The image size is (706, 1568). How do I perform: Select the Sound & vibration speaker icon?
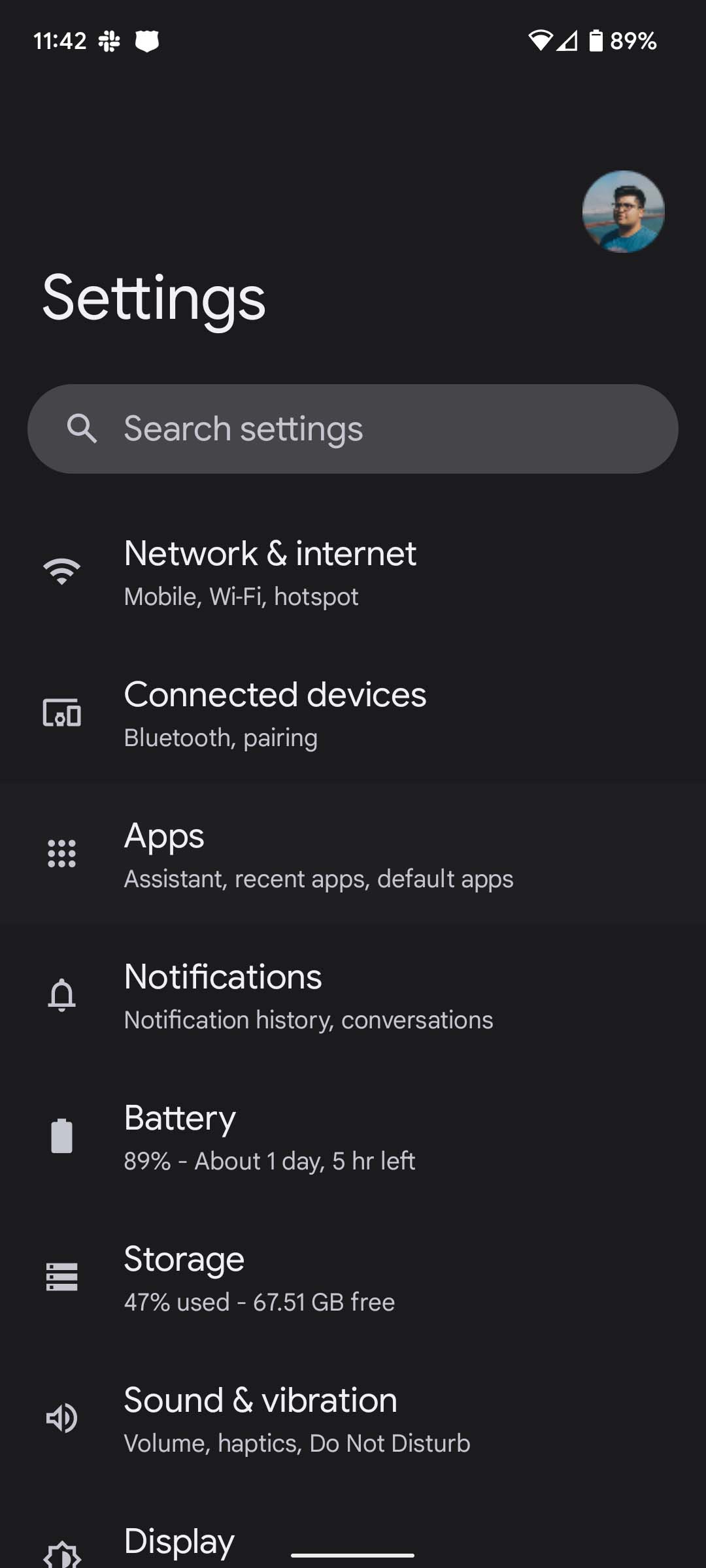click(62, 1418)
